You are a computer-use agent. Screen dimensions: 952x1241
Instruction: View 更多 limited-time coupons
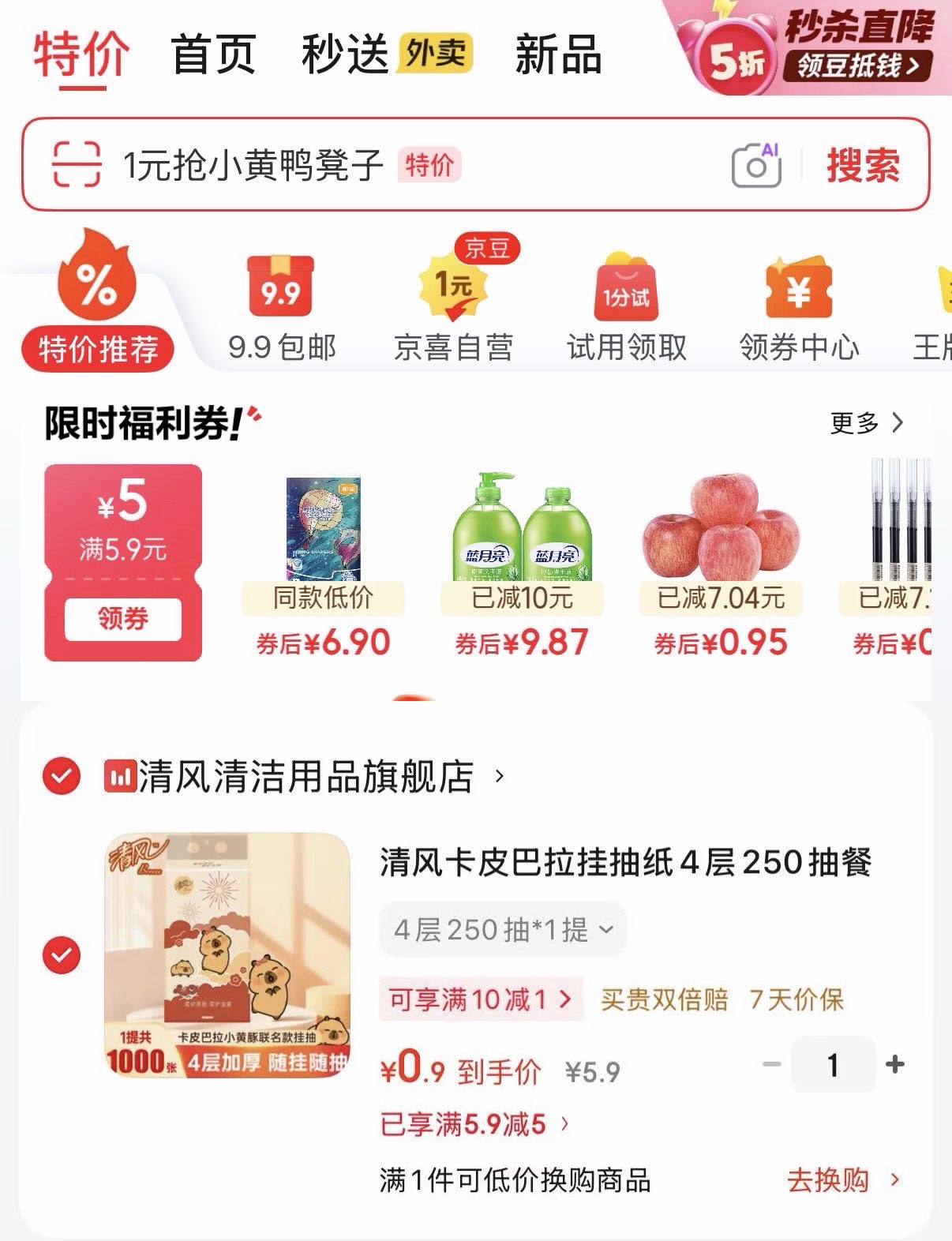866,423
